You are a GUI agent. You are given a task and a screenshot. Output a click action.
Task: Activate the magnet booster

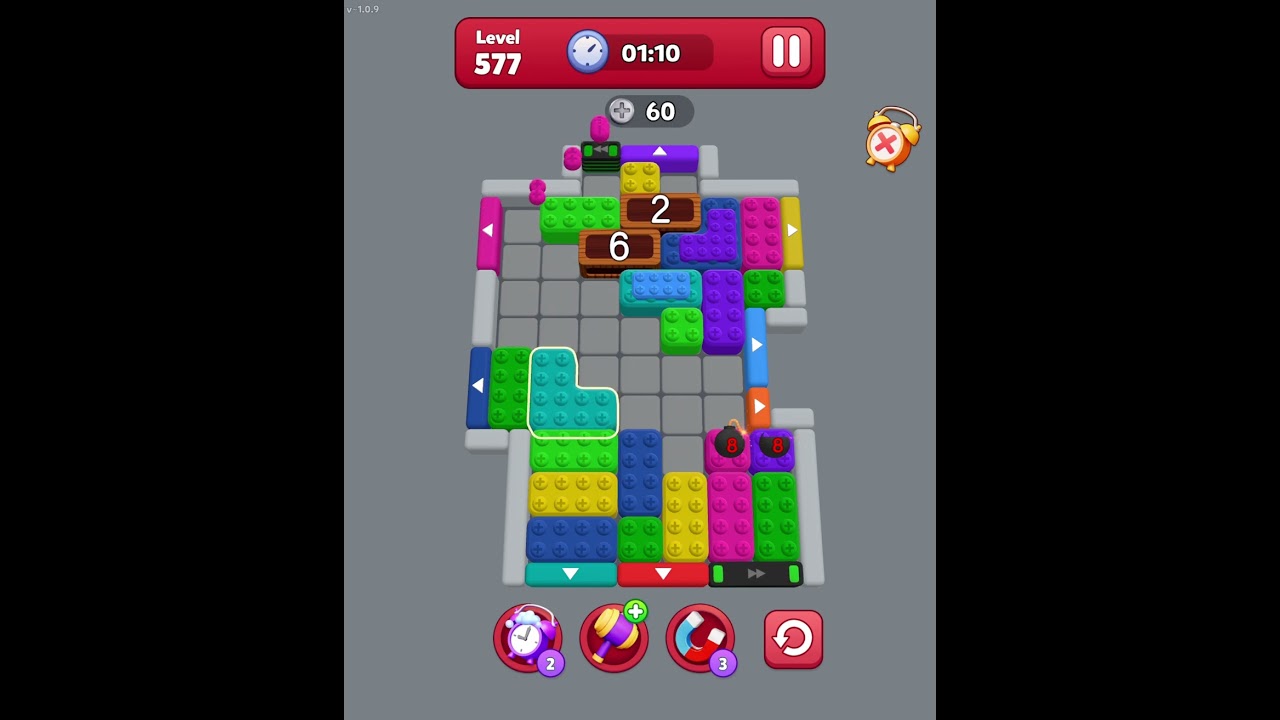point(700,637)
